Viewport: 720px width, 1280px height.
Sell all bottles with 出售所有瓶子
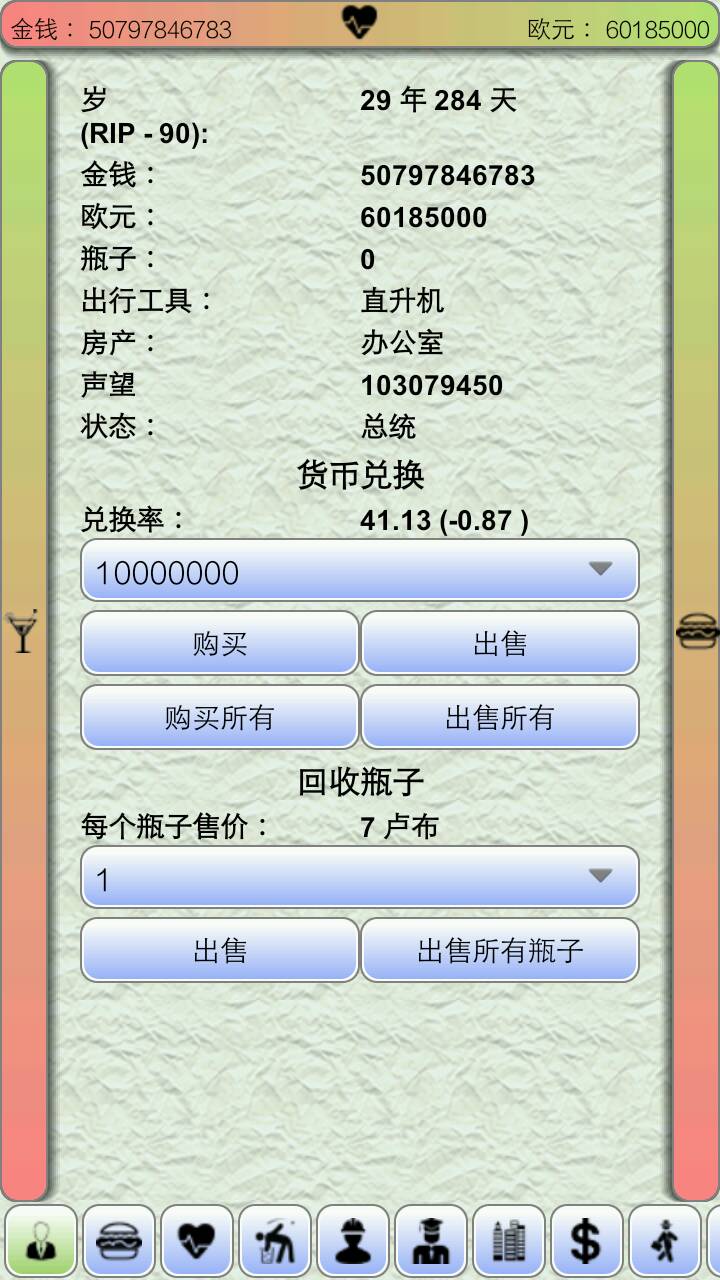tap(499, 950)
